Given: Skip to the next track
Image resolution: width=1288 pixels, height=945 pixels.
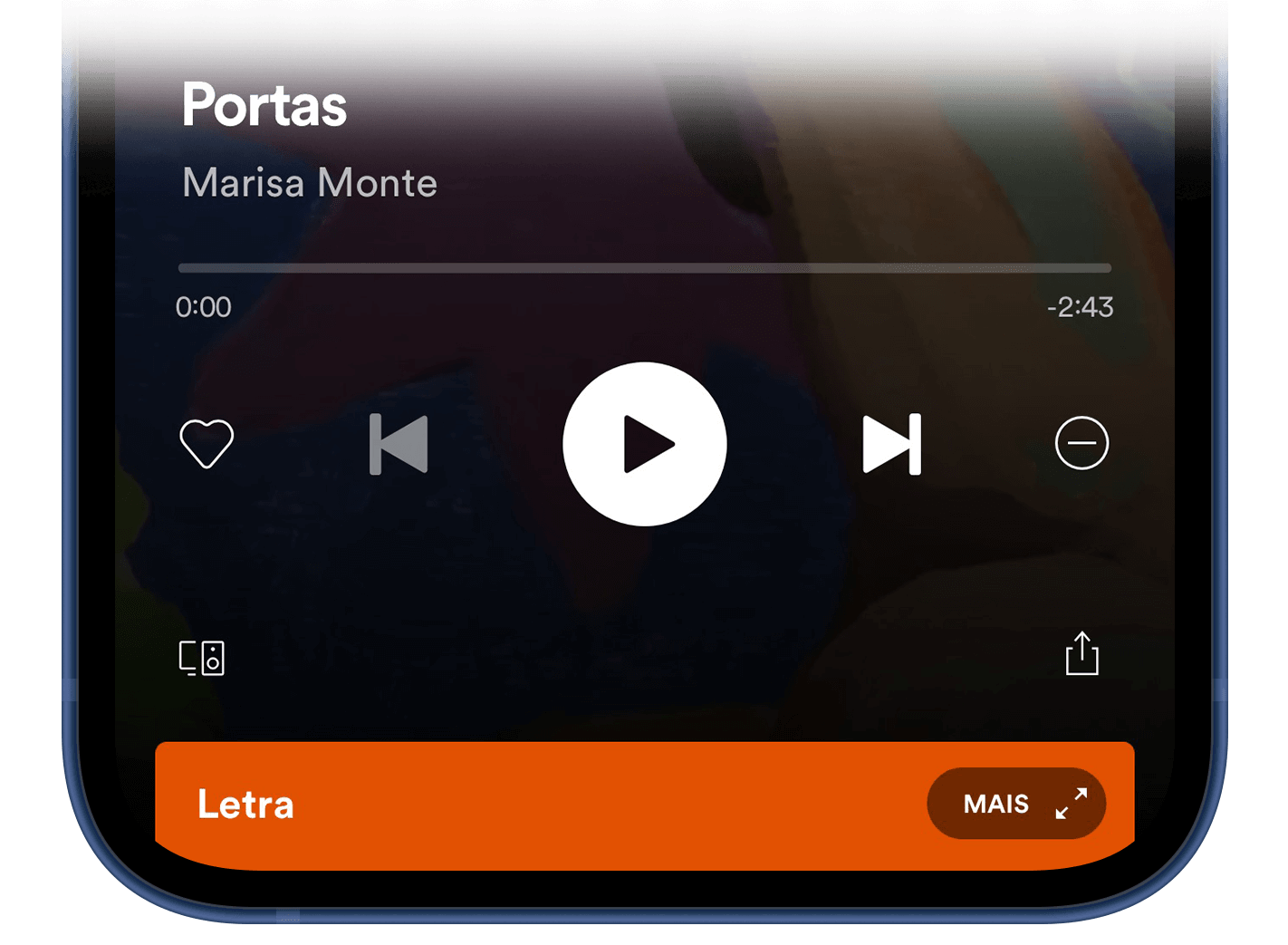Looking at the screenshot, I should (x=891, y=444).
